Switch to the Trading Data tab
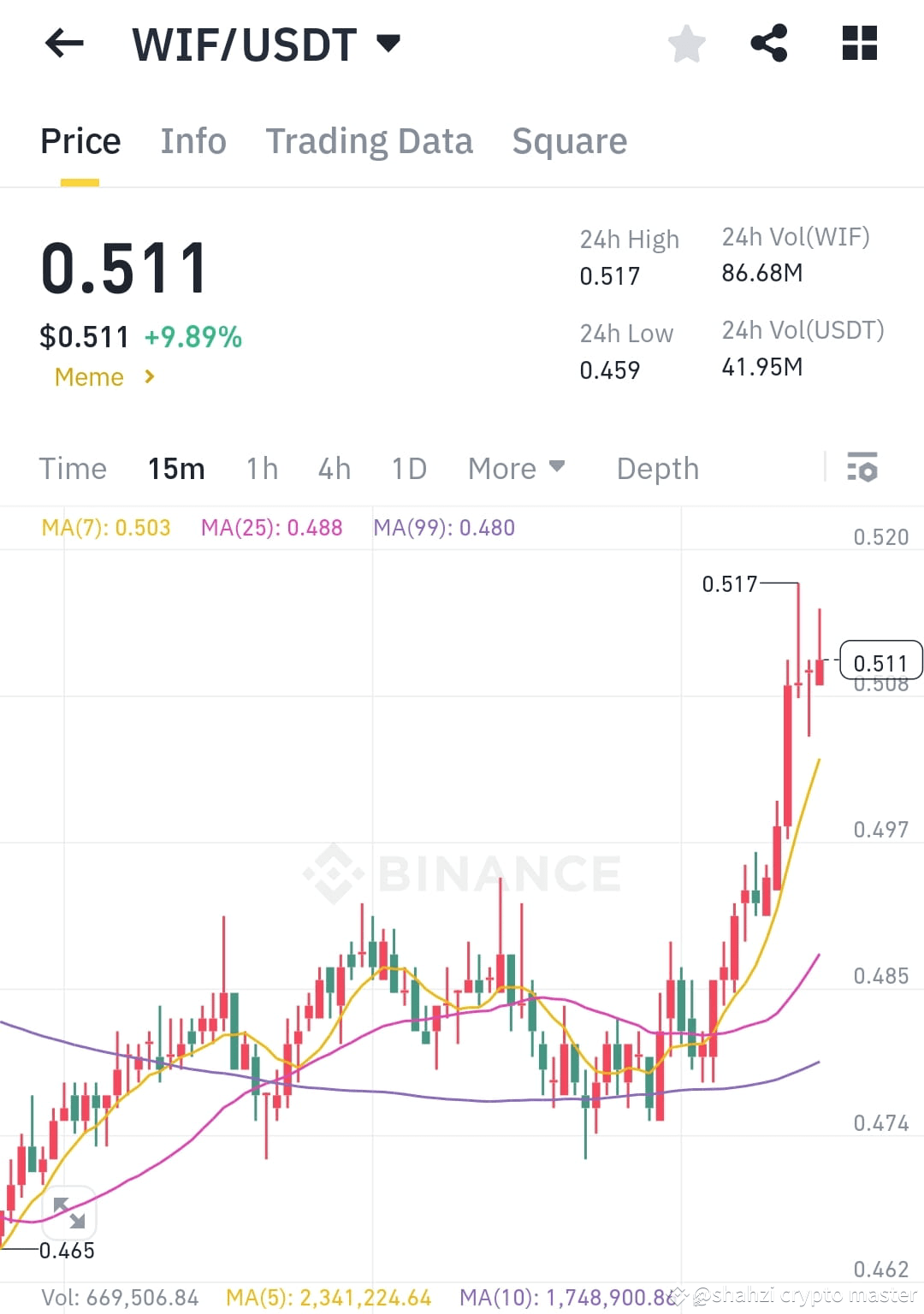Image resolution: width=924 pixels, height=1314 pixels. 370,140
